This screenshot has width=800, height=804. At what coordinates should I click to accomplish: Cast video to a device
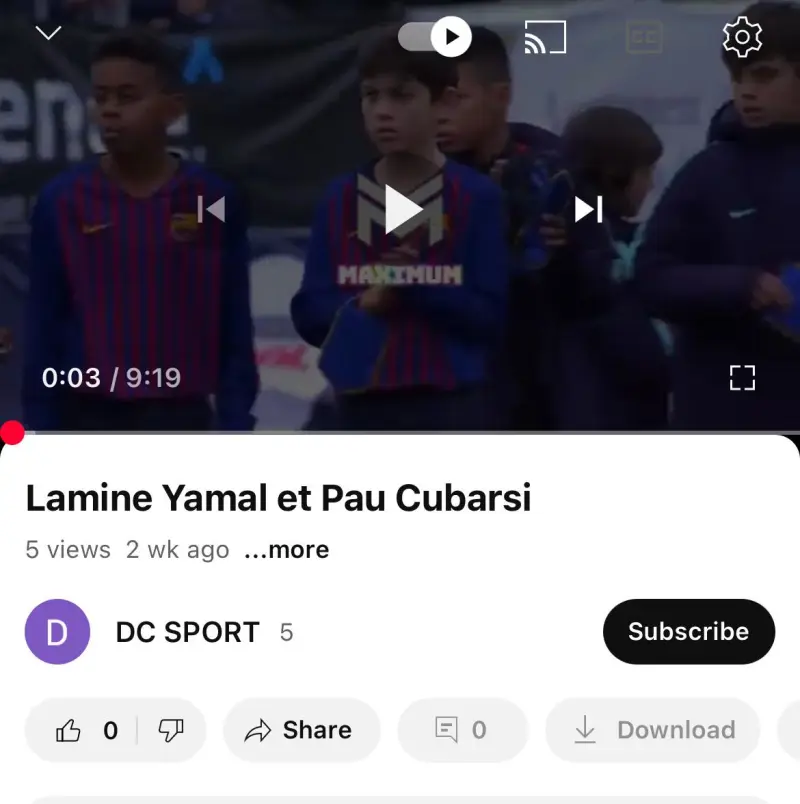point(545,38)
